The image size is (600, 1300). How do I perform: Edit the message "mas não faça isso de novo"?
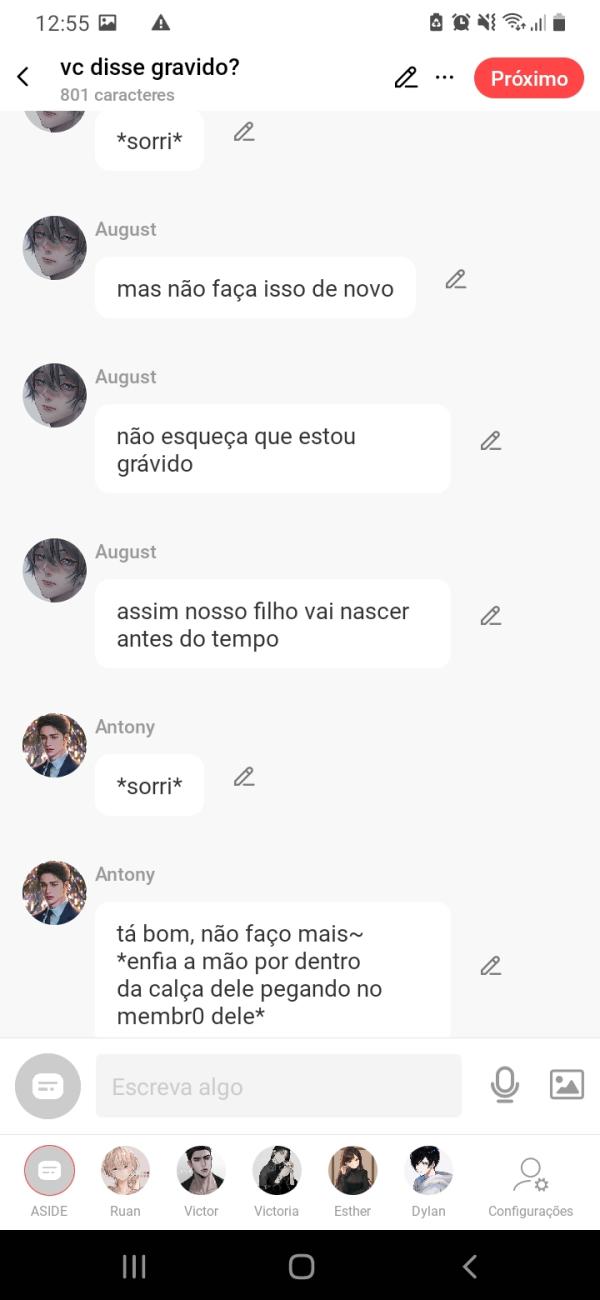tap(456, 280)
